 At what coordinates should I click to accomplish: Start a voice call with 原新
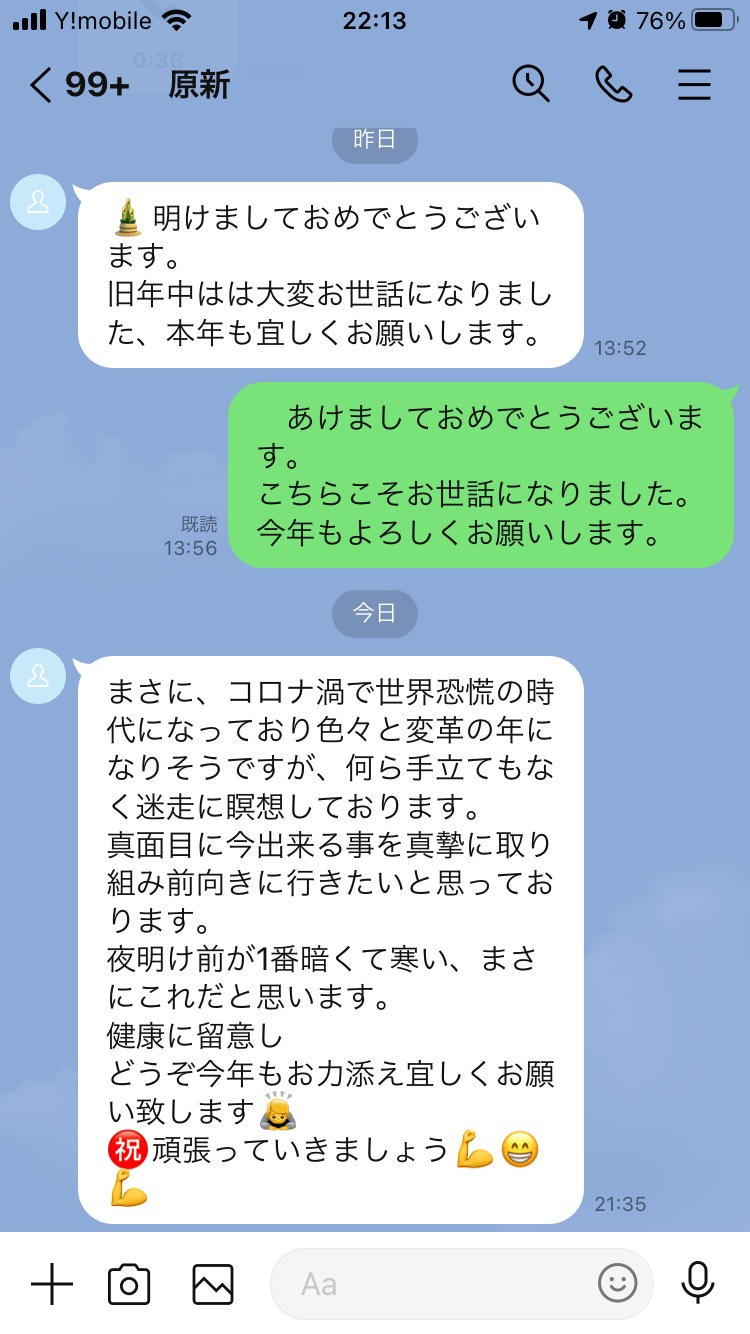(x=613, y=86)
